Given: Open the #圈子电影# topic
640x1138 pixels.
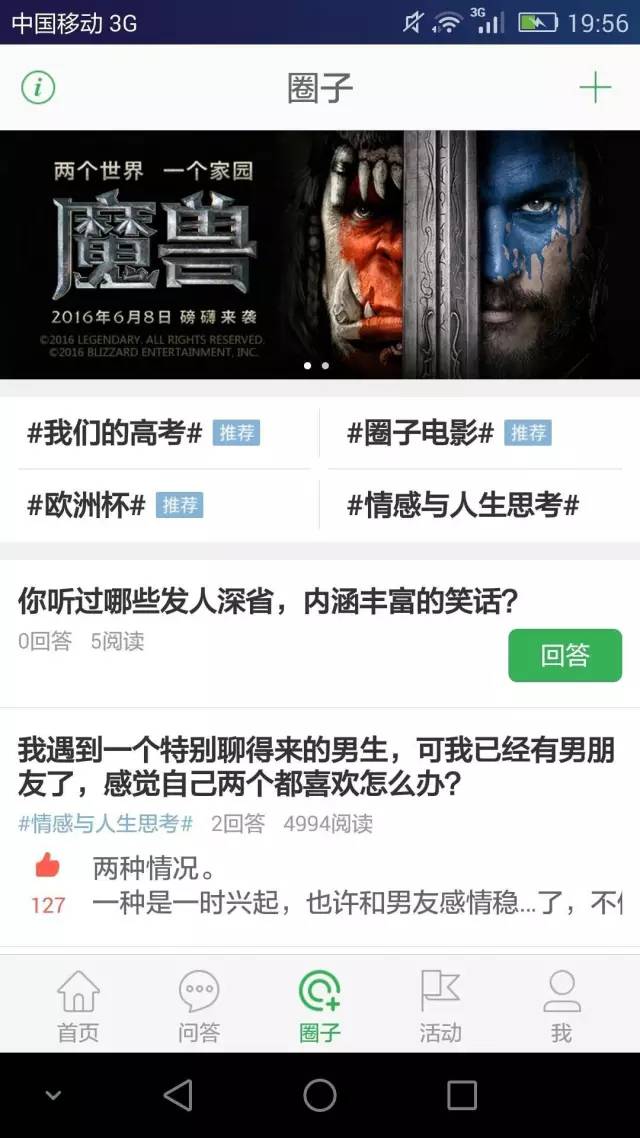Looking at the screenshot, I should click(x=420, y=434).
